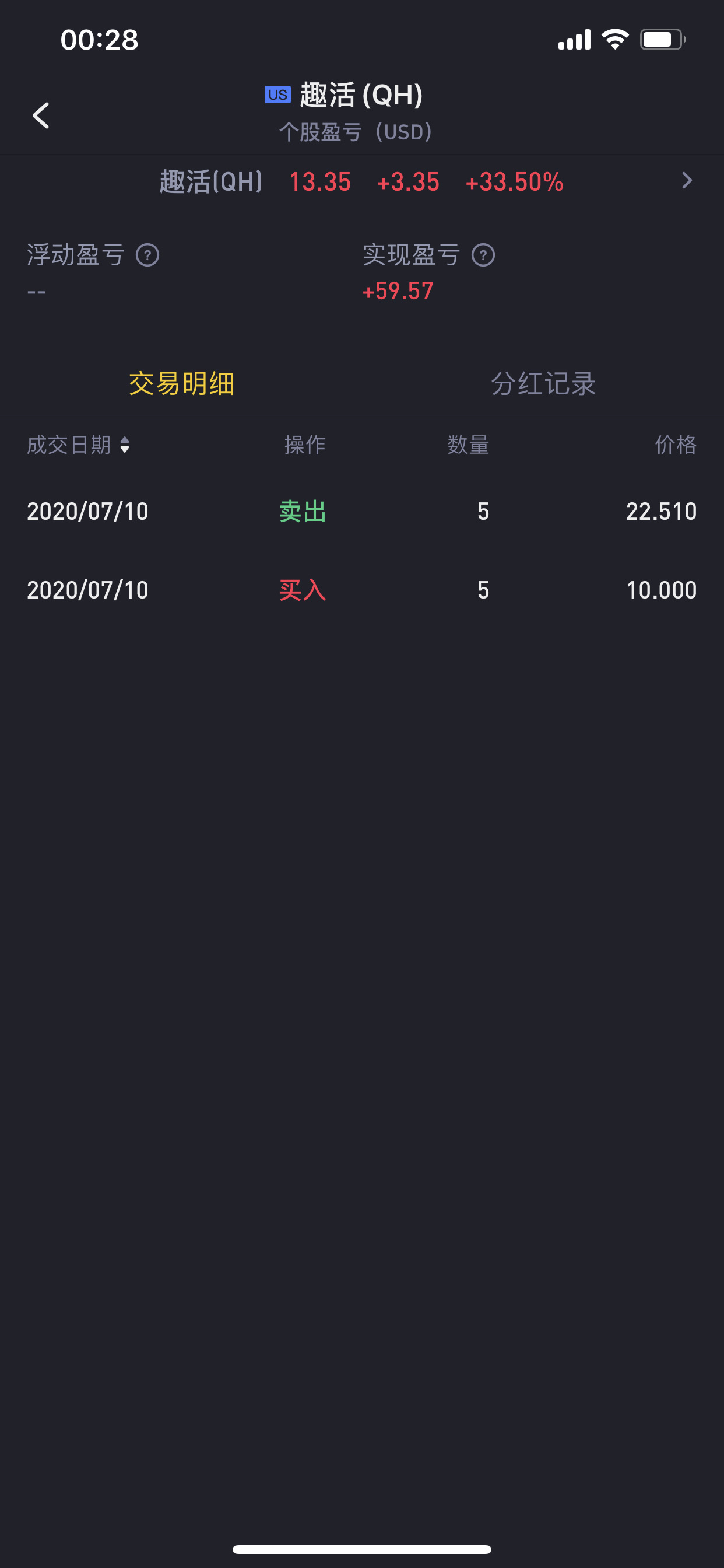Switch to the 交易明细 tab
Image resolution: width=724 pixels, height=1568 pixels.
[x=181, y=383]
